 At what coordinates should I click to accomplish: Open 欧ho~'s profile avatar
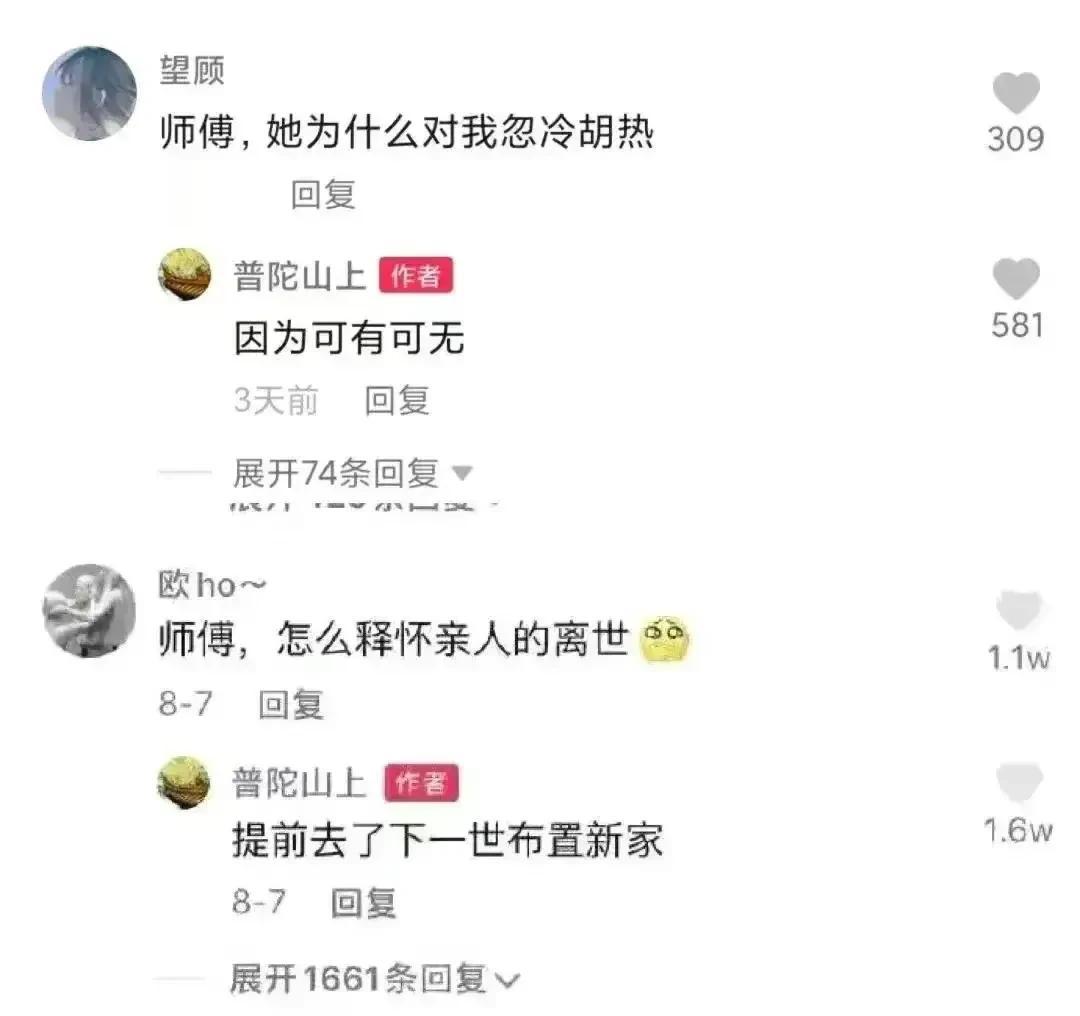click(89, 611)
